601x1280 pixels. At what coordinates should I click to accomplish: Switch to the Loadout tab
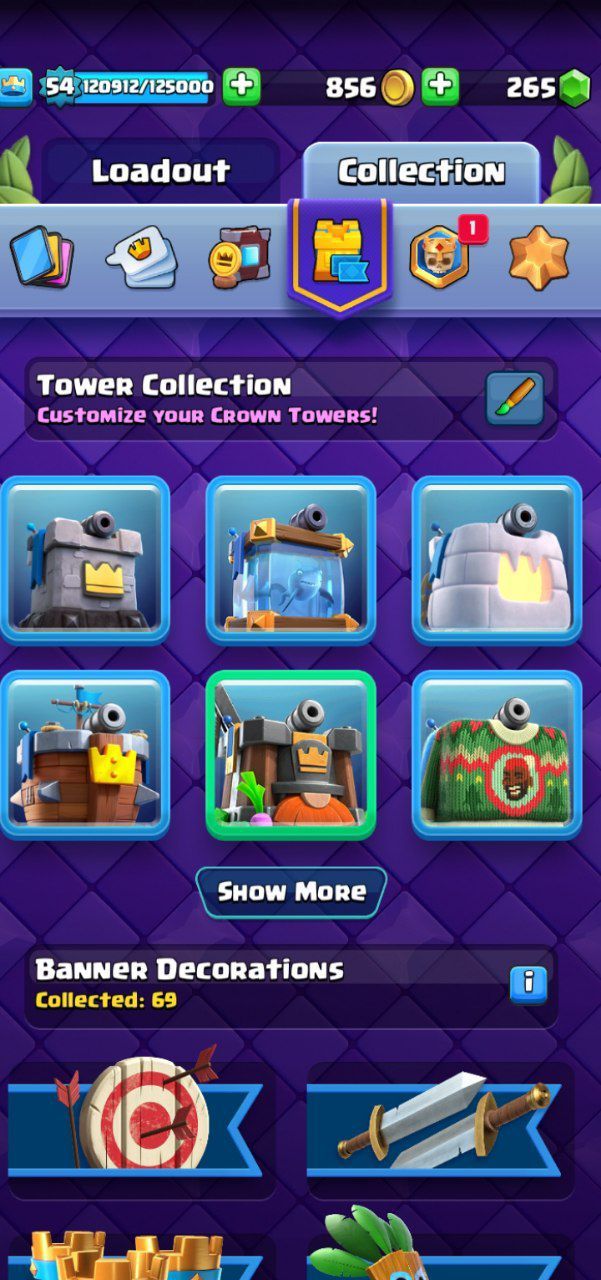162,171
